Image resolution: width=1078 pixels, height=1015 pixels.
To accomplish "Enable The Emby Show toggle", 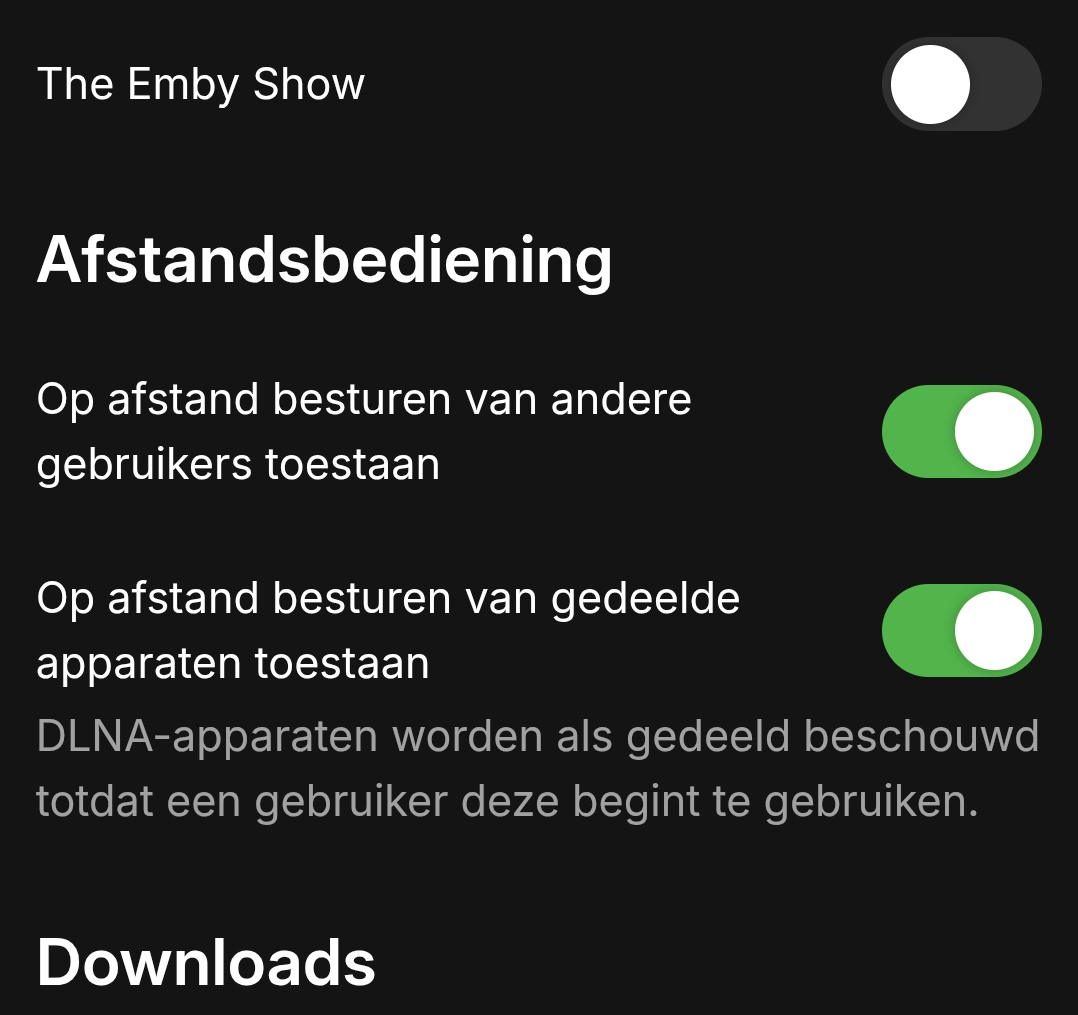I will [x=960, y=84].
